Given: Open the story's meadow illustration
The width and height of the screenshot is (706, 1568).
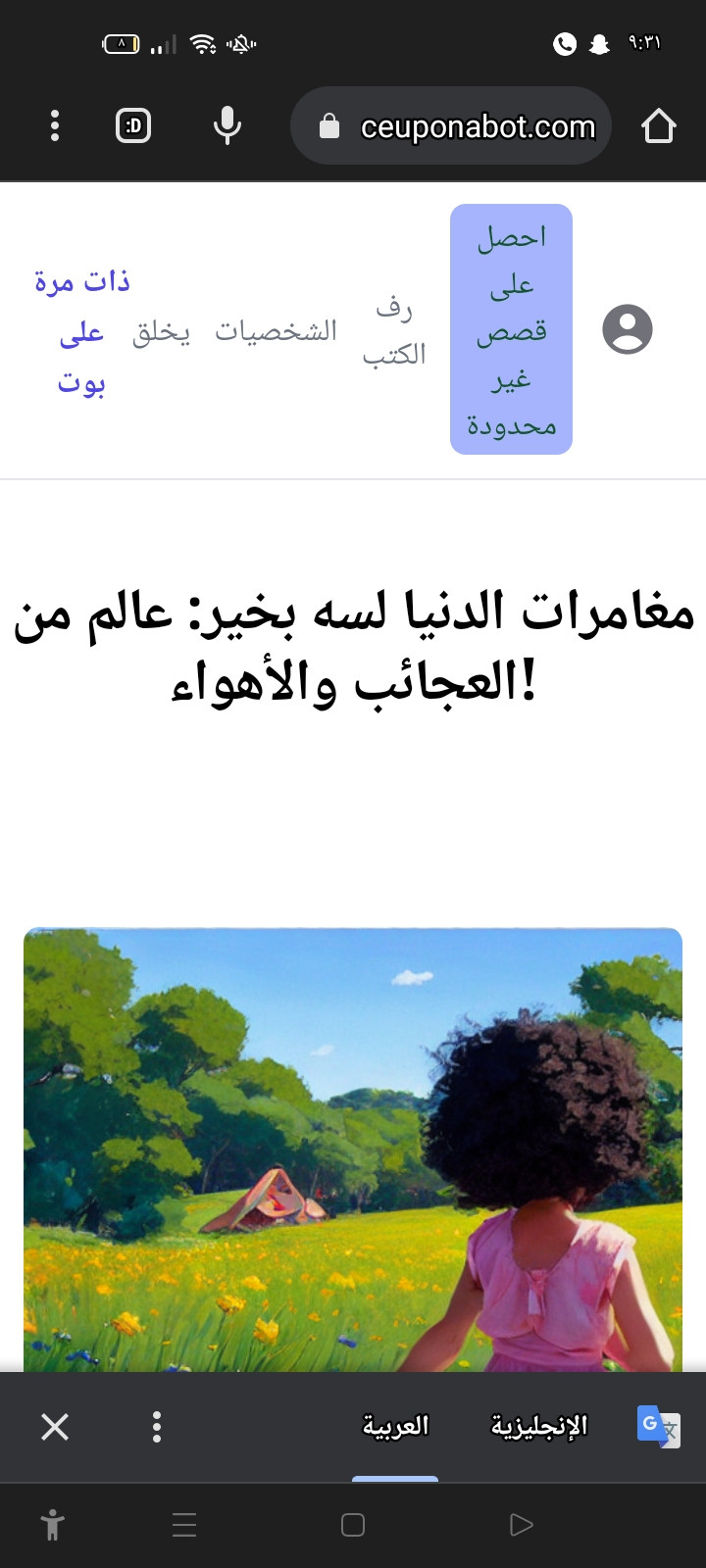Looking at the screenshot, I should point(353,1147).
